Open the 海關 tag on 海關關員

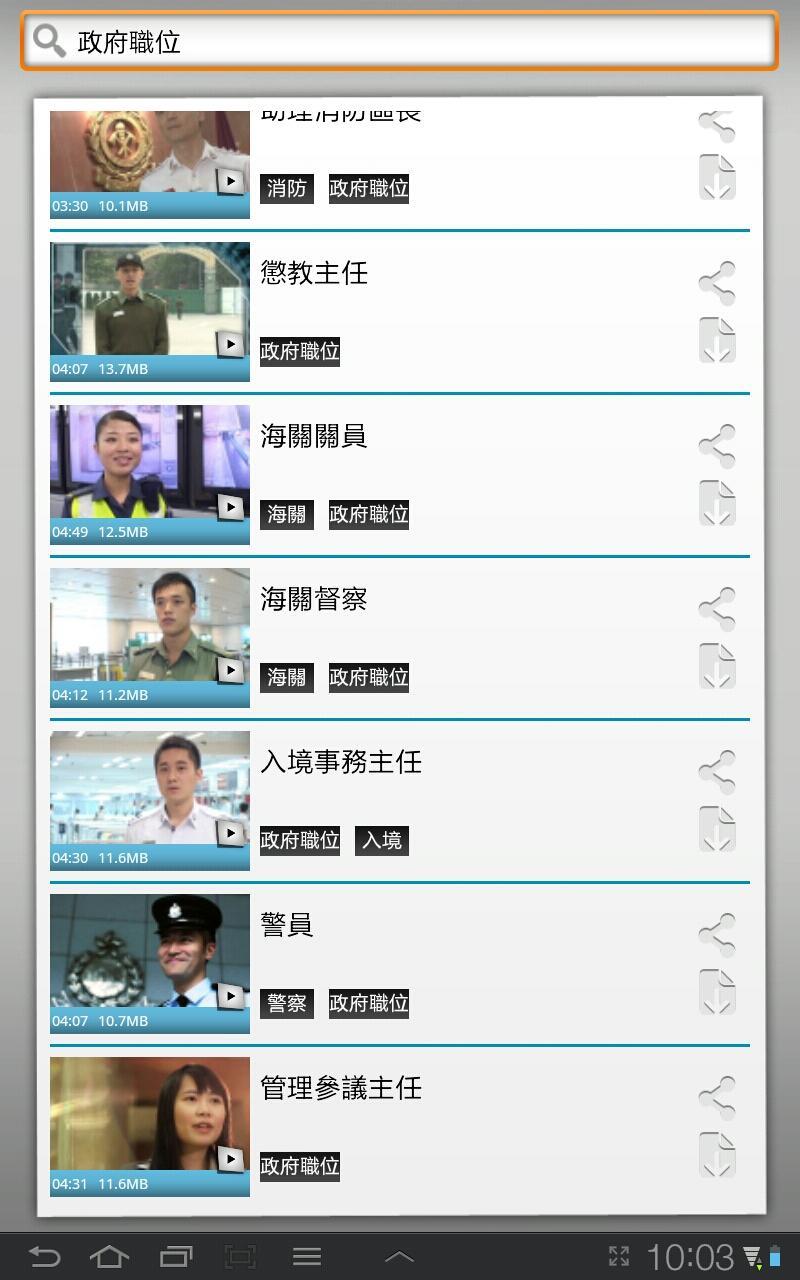pos(286,514)
